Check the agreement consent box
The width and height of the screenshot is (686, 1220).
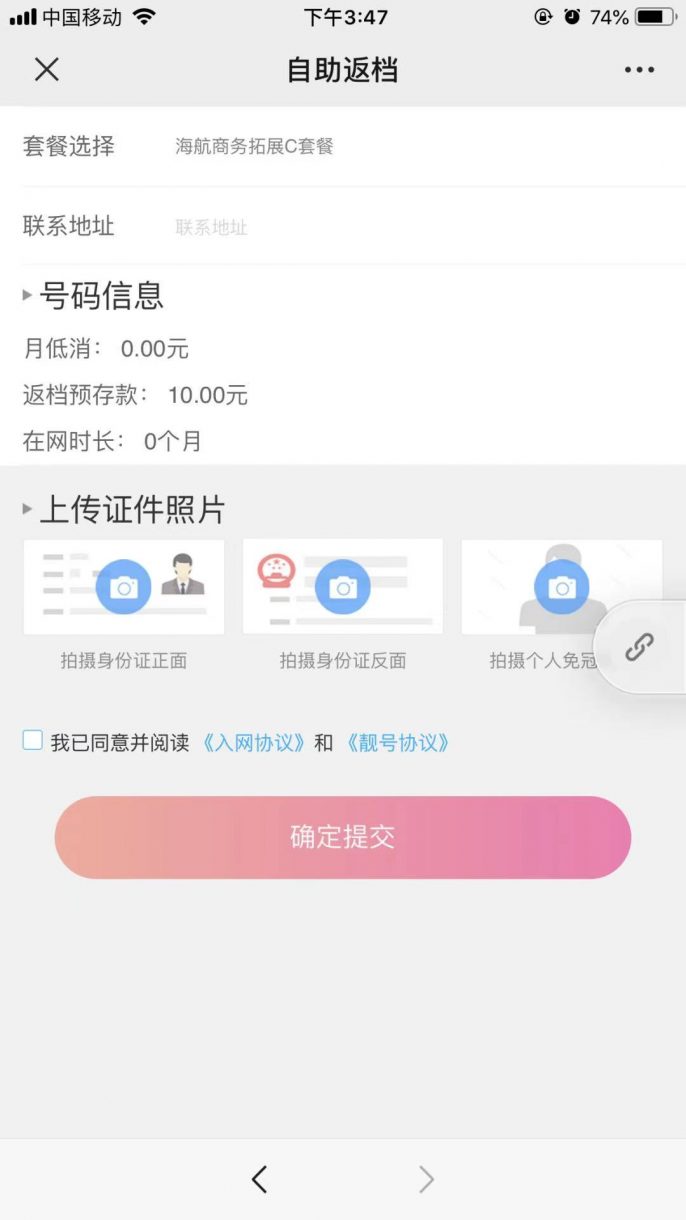tap(33, 741)
